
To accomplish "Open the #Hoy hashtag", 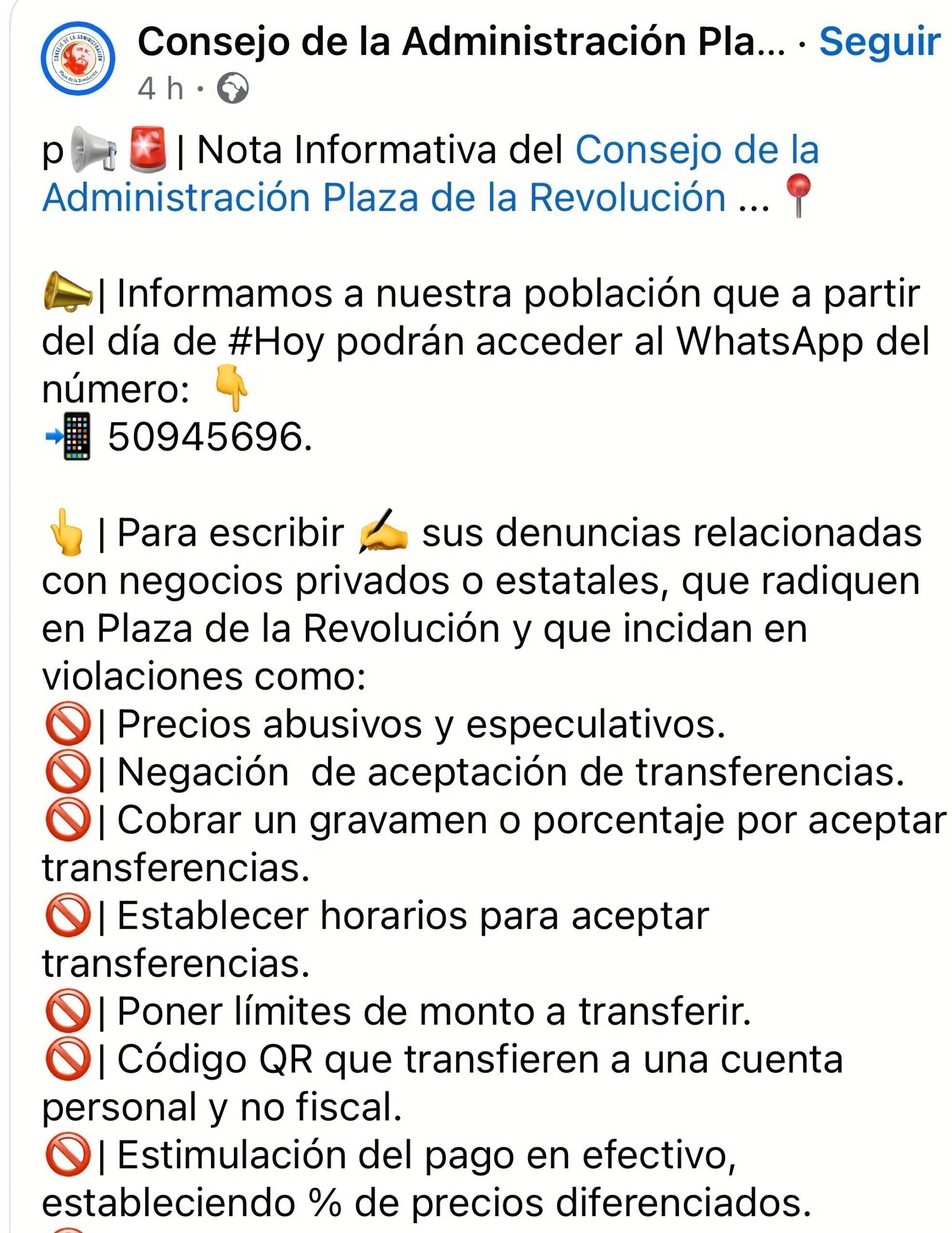I will click(277, 342).
